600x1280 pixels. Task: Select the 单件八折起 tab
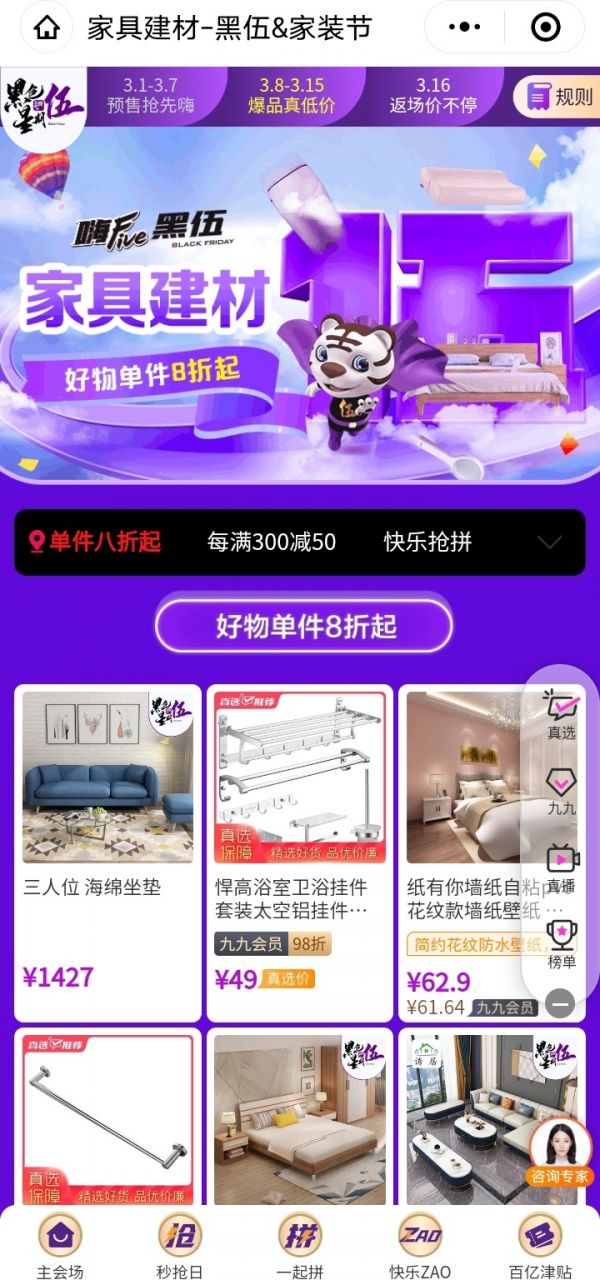pos(95,542)
